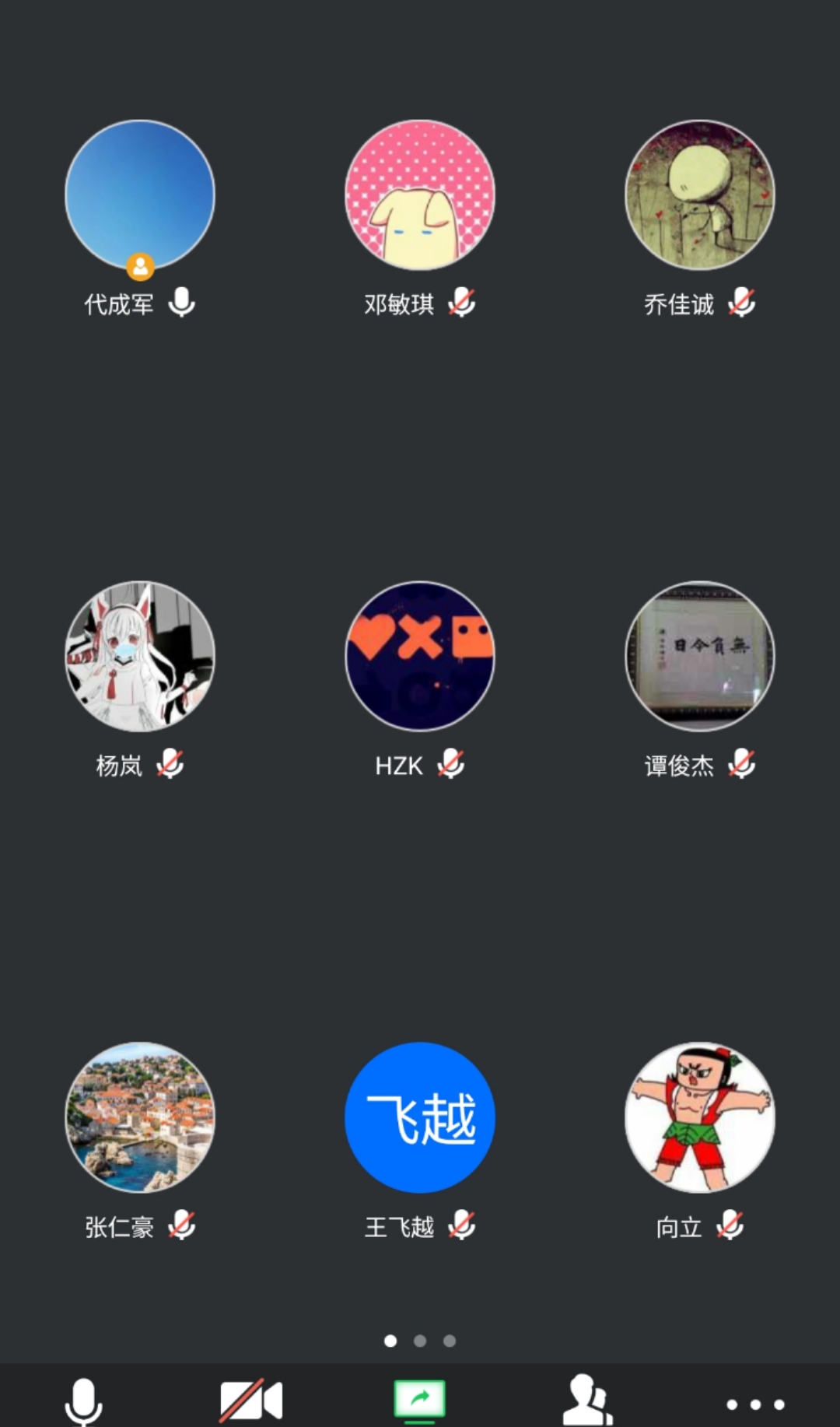Tap on 杨岚's avatar
The width and height of the screenshot is (840, 1427).
coord(140,656)
